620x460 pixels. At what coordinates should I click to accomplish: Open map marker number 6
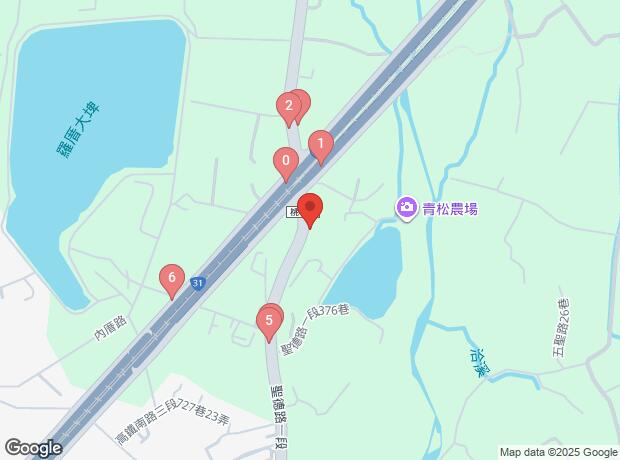click(172, 279)
